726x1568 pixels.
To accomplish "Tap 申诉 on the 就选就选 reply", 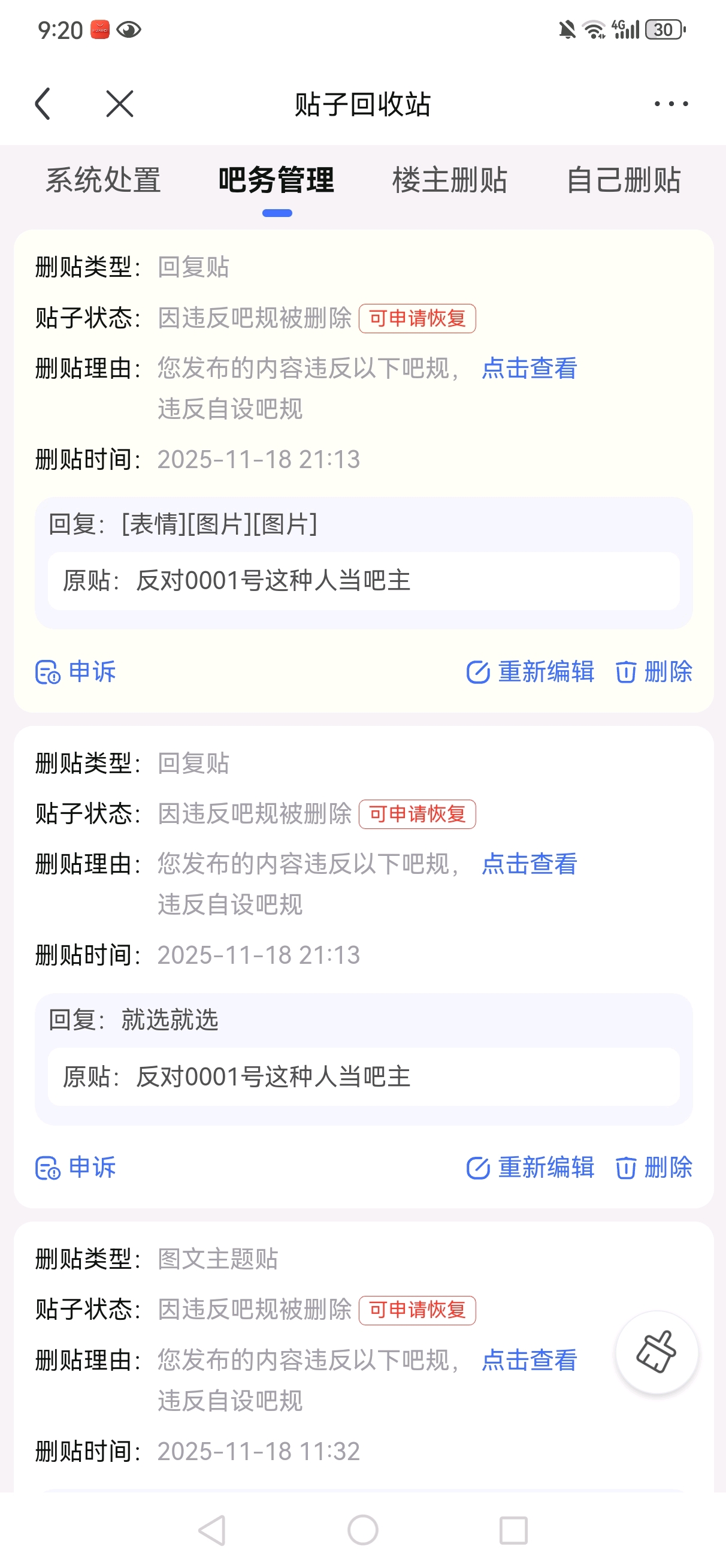I will pyautogui.click(x=76, y=1168).
